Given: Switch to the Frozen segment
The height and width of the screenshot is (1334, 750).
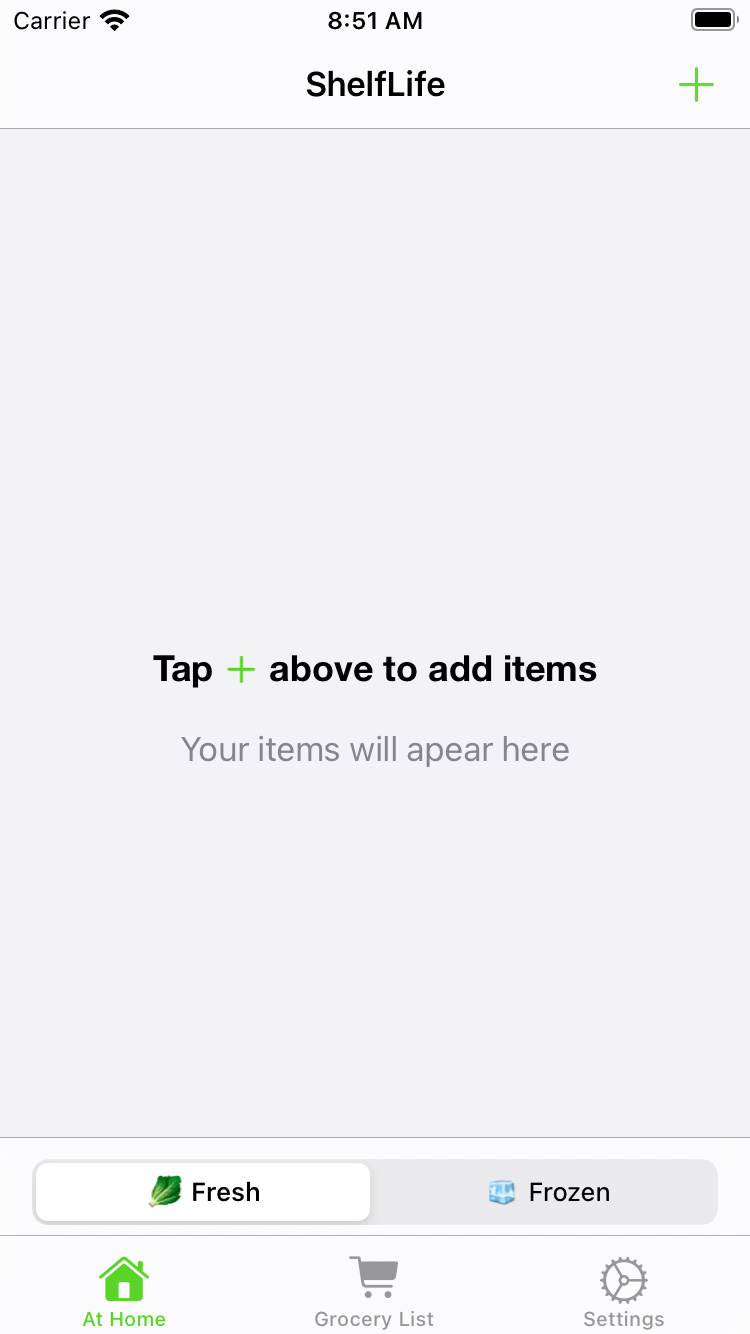Looking at the screenshot, I should pos(547,1192).
